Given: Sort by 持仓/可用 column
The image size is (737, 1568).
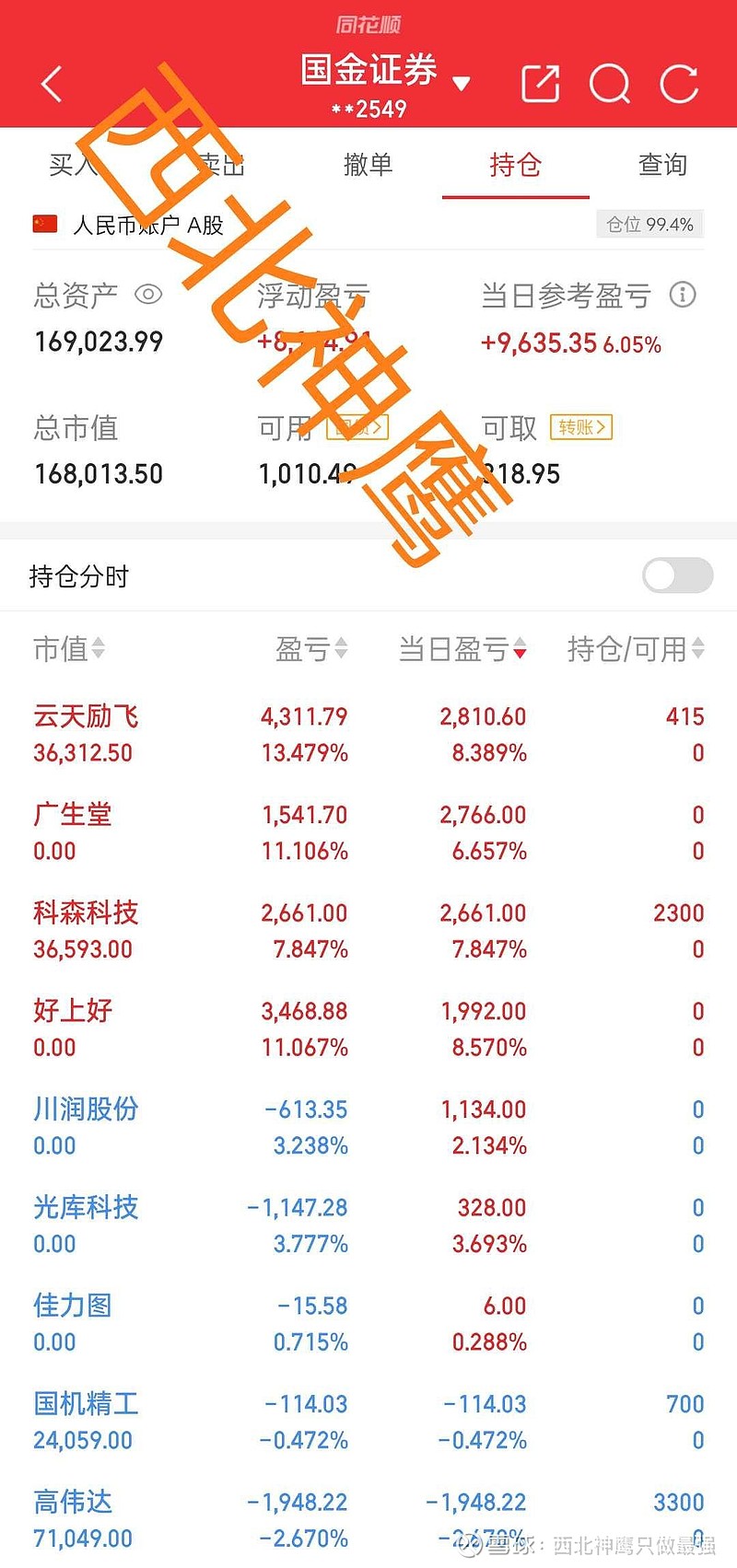Looking at the screenshot, I should point(636,649).
